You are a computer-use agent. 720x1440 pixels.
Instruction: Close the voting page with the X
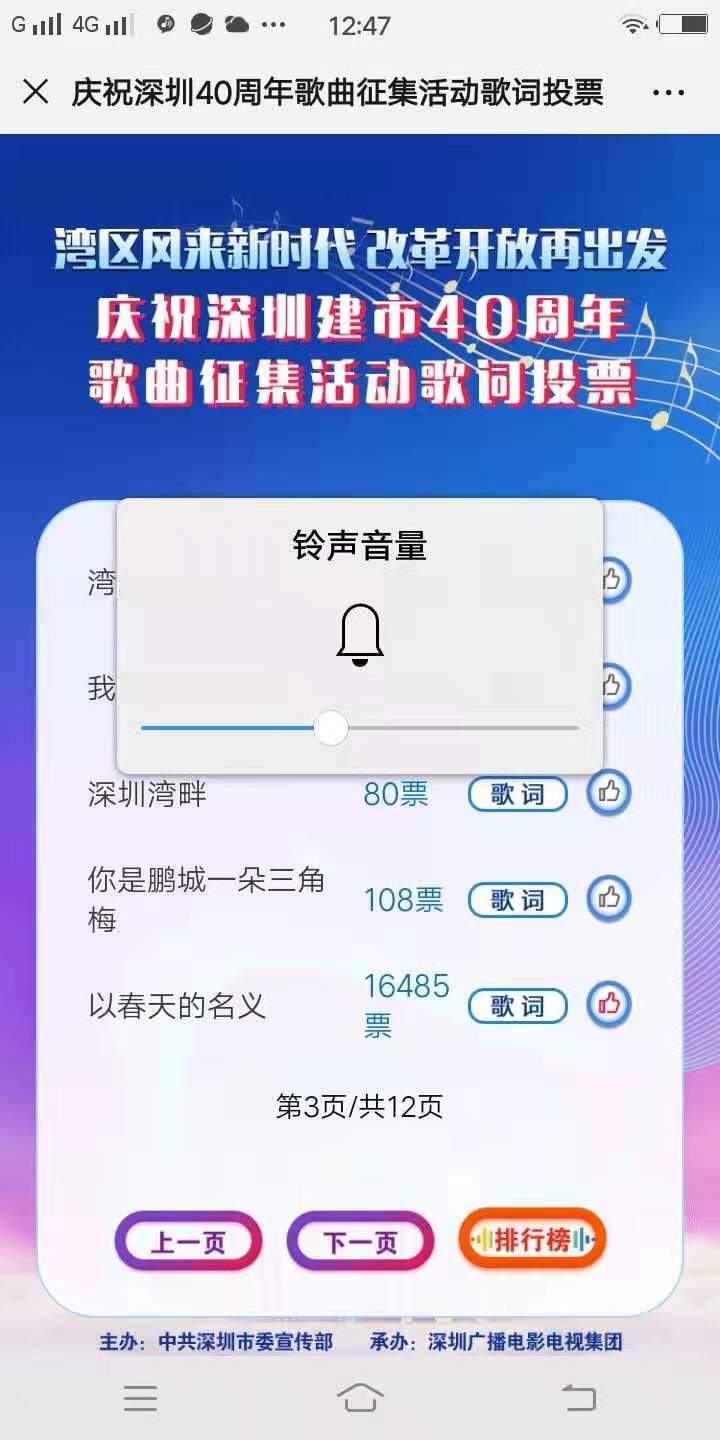pos(35,92)
